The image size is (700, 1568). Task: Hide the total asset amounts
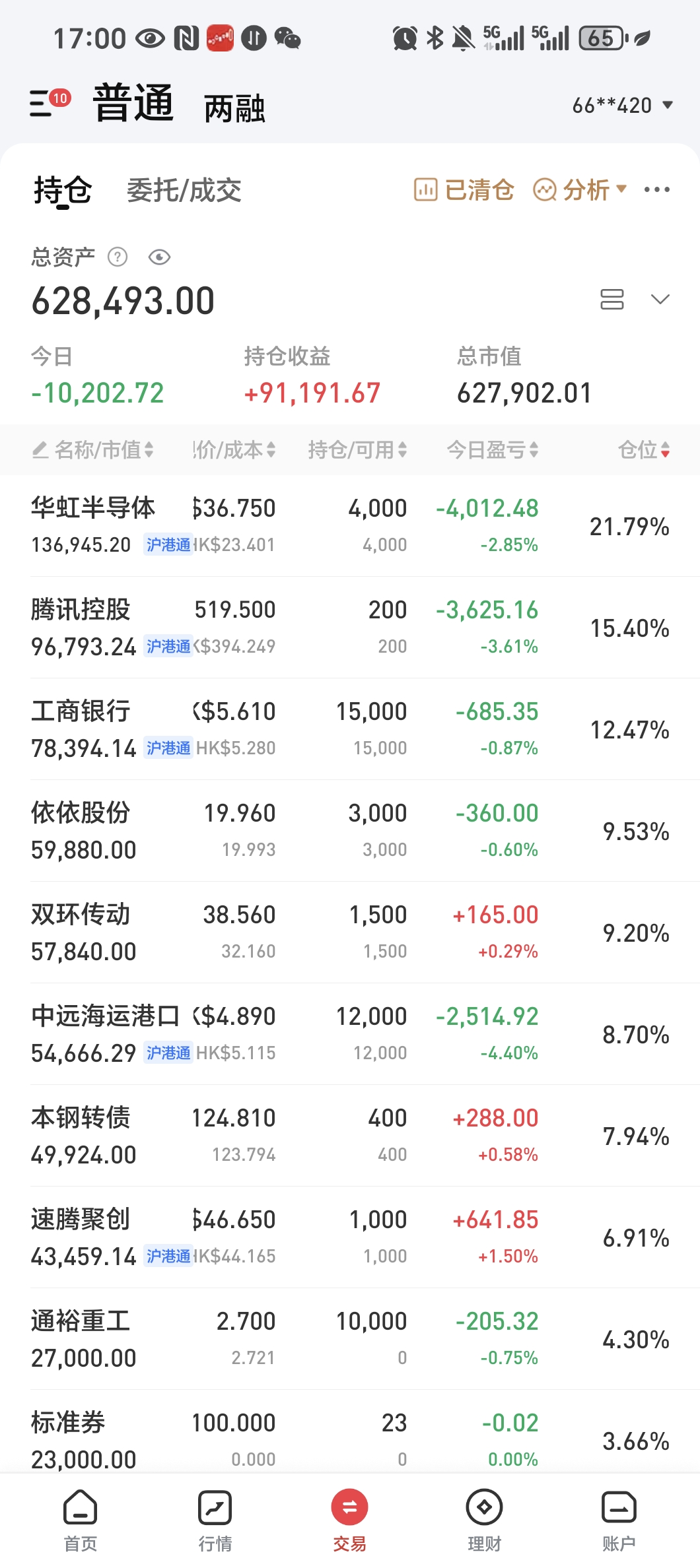pyautogui.click(x=159, y=257)
